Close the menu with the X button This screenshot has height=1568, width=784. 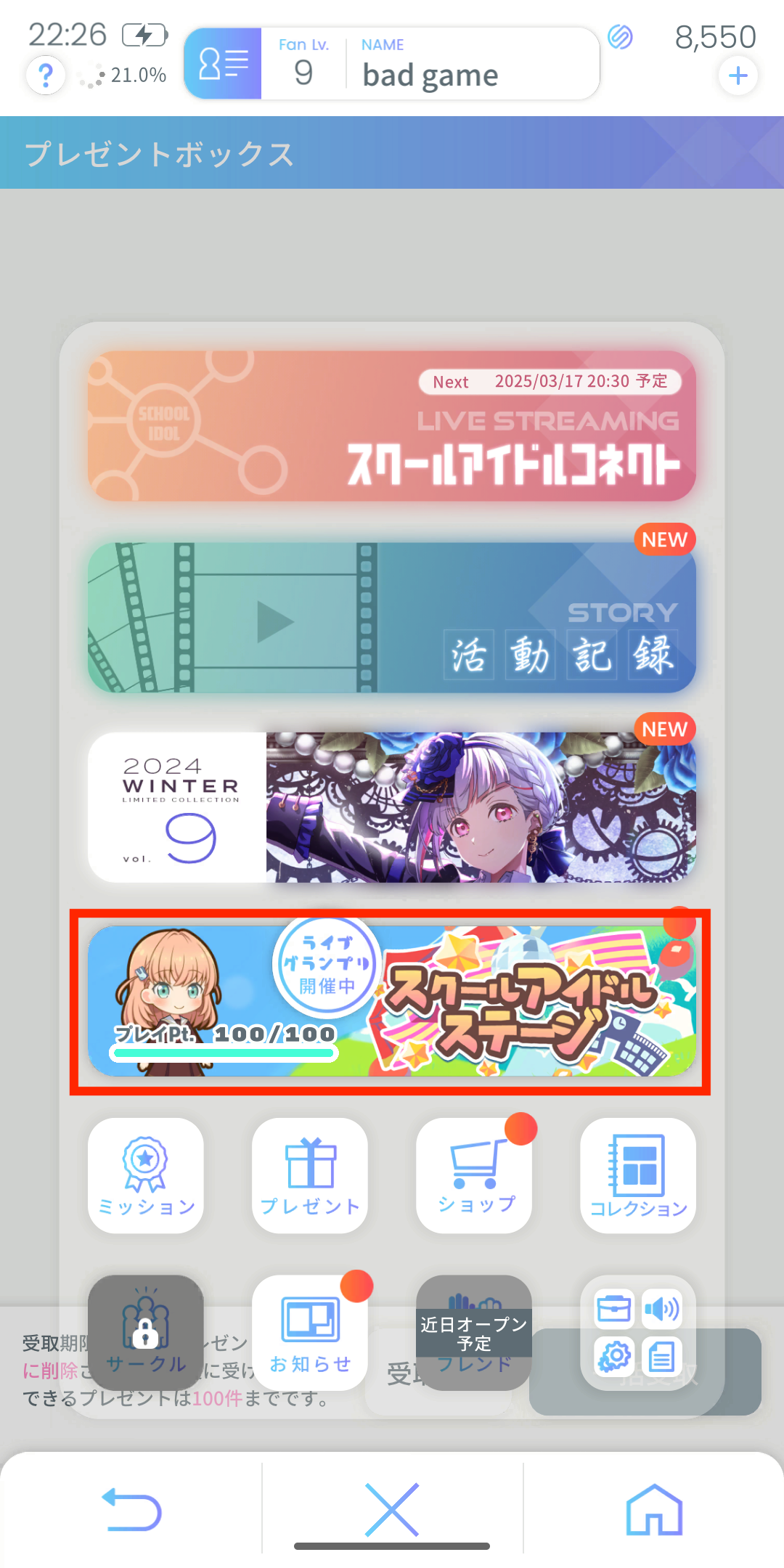click(392, 1509)
